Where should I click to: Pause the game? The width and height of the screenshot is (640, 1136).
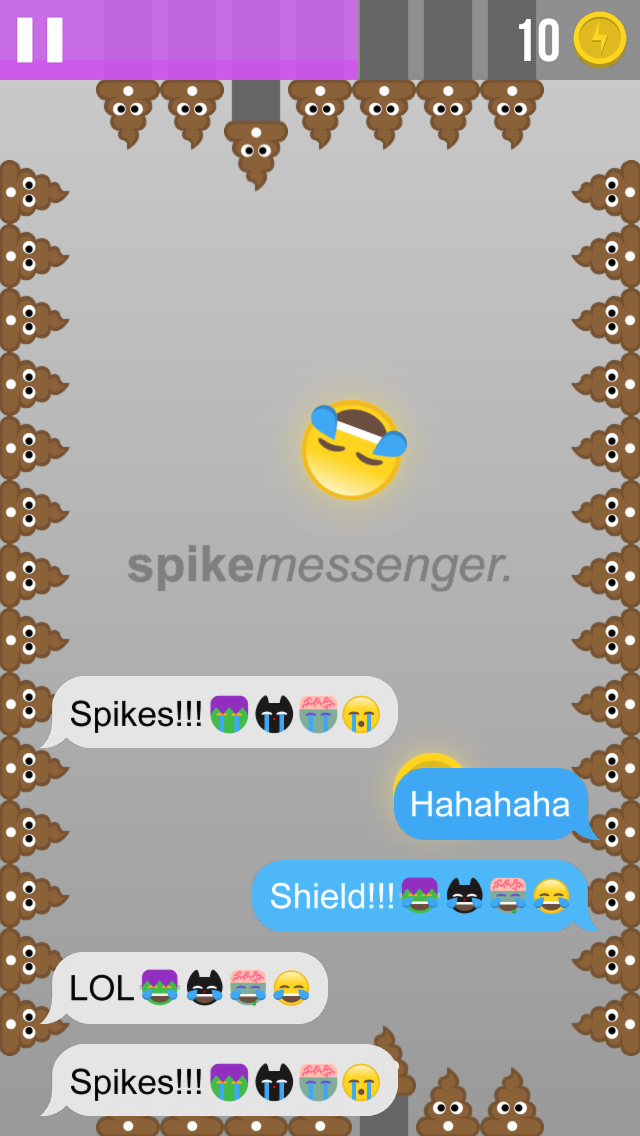tap(39, 39)
